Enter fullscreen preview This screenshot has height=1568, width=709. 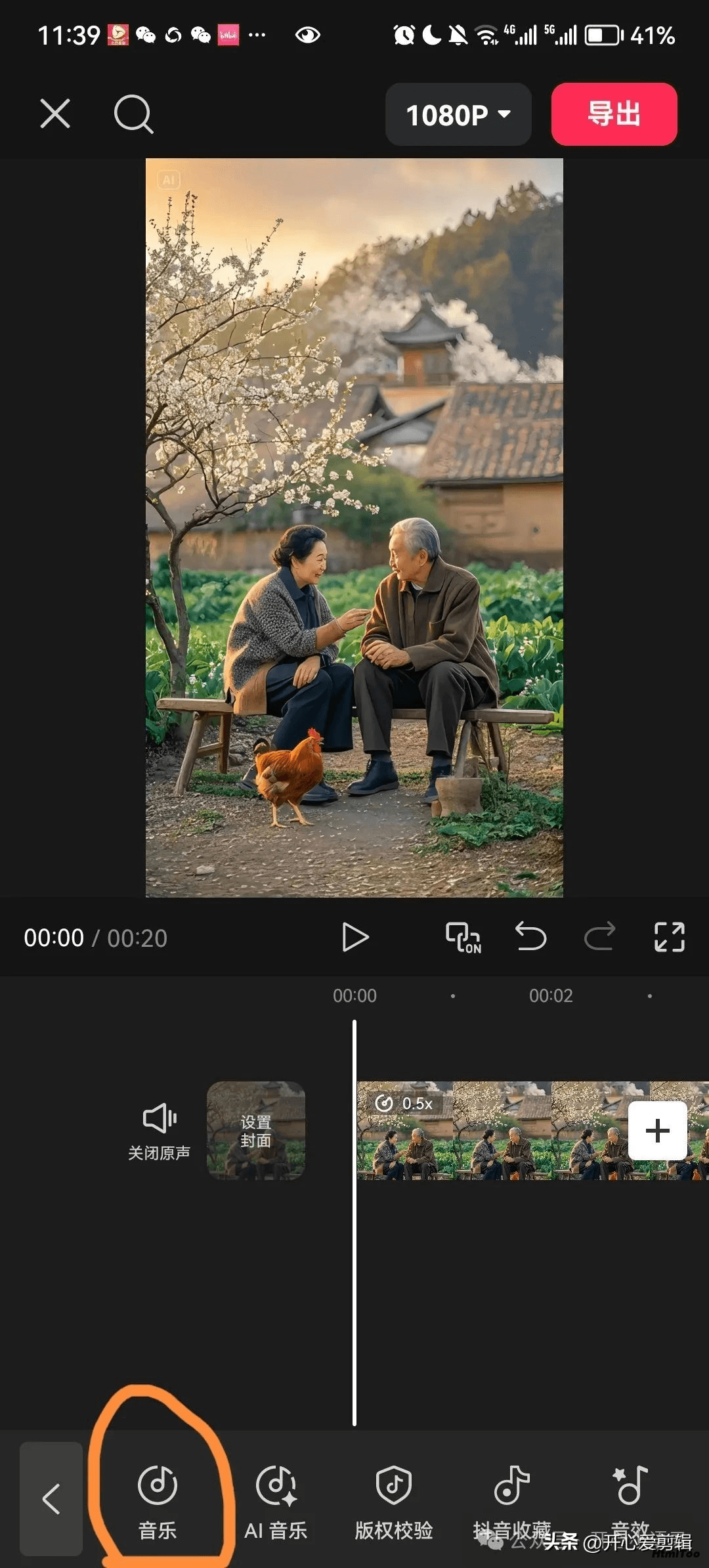tap(669, 937)
